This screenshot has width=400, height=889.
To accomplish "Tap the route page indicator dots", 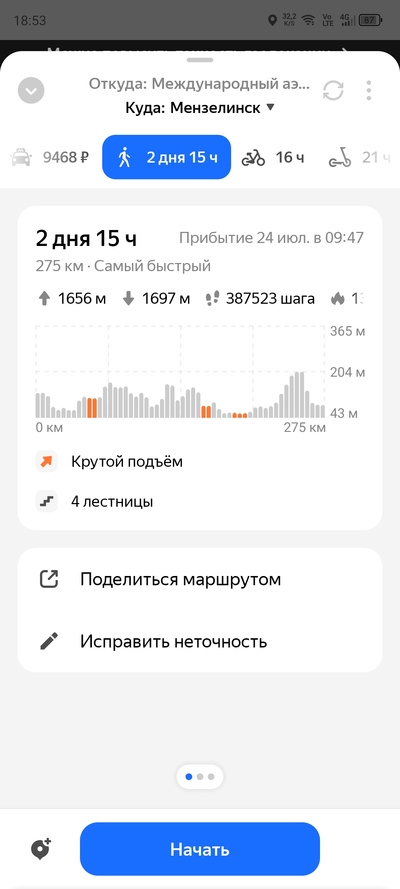I will 200,777.
